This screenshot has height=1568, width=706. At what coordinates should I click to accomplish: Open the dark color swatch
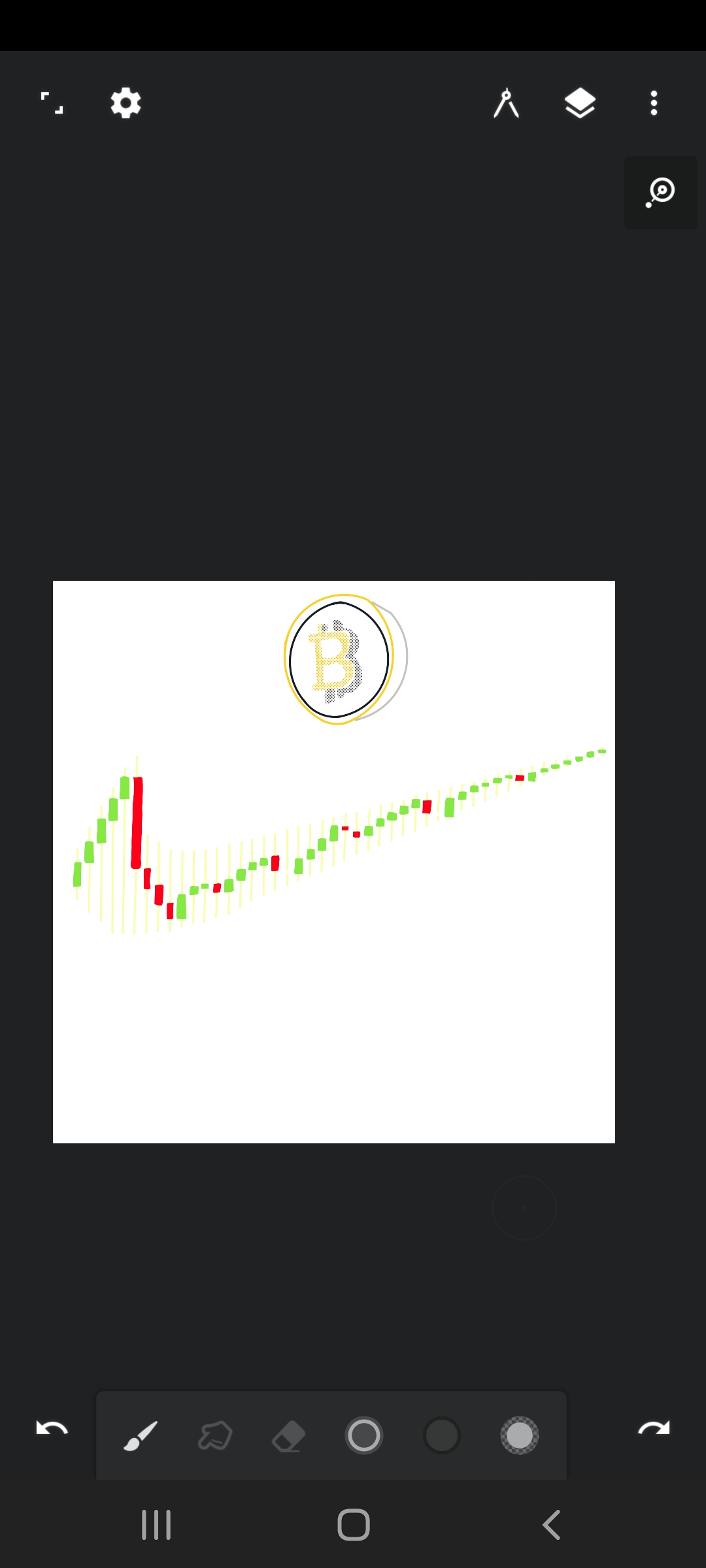[x=442, y=1435]
